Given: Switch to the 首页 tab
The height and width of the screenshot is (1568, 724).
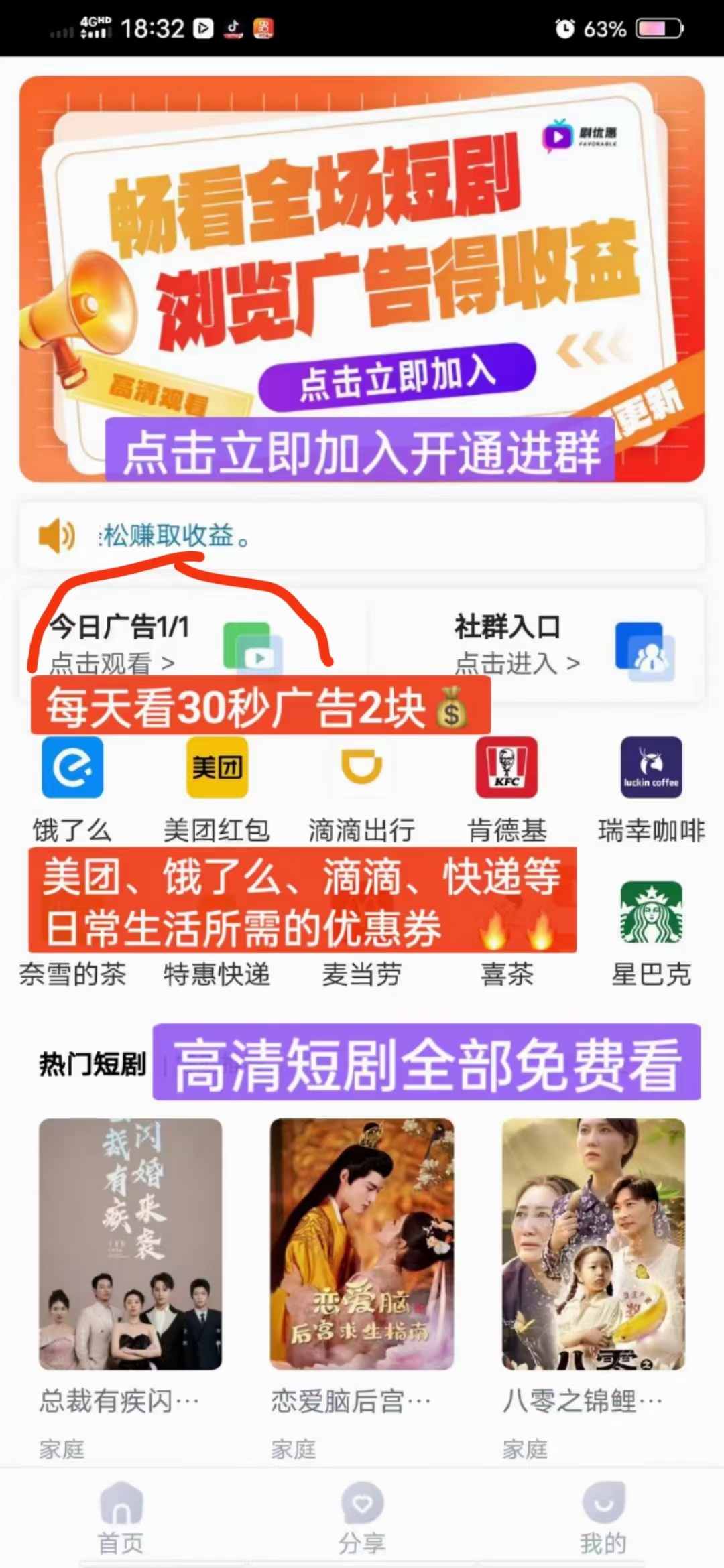Looking at the screenshot, I should (121, 1518).
